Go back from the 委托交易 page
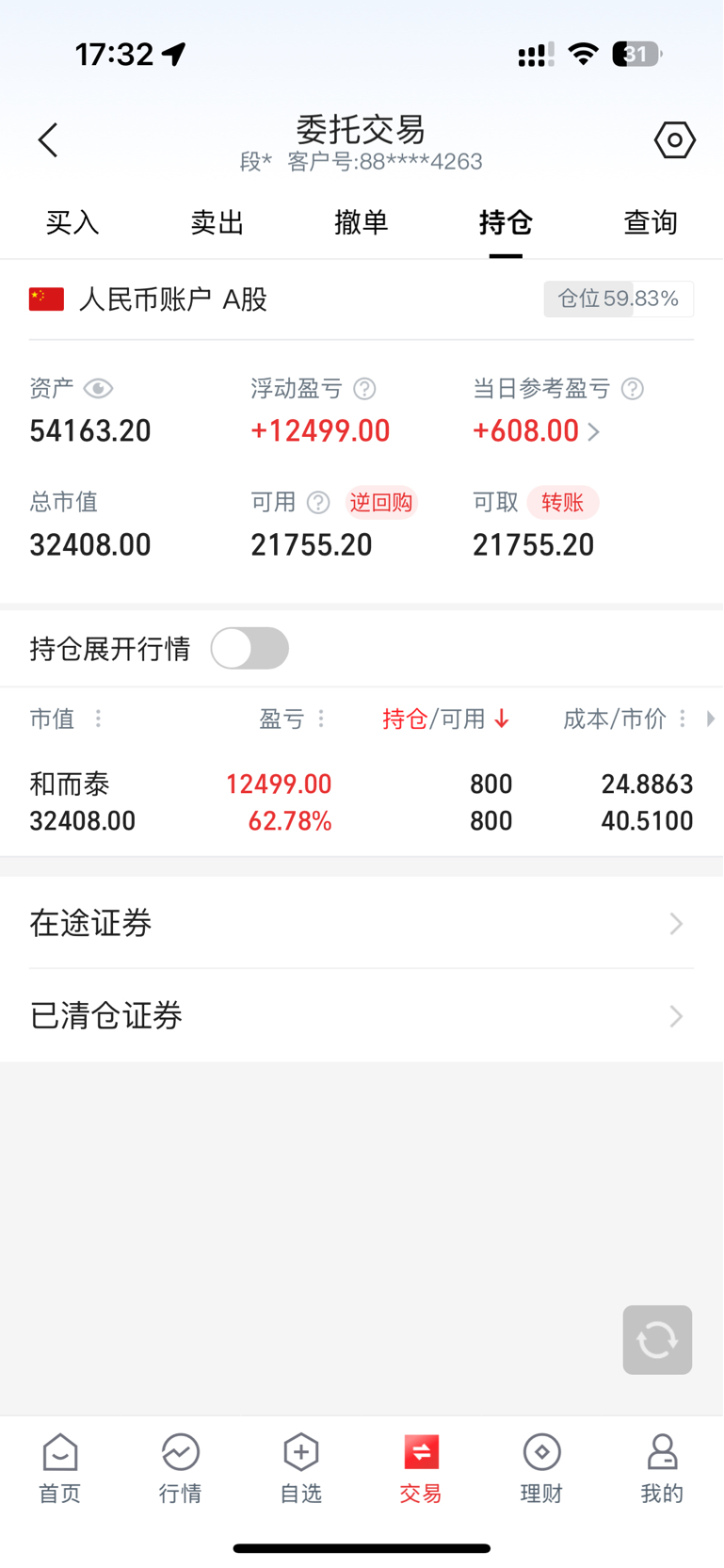Screen dimensions: 724x1568 (48, 140)
